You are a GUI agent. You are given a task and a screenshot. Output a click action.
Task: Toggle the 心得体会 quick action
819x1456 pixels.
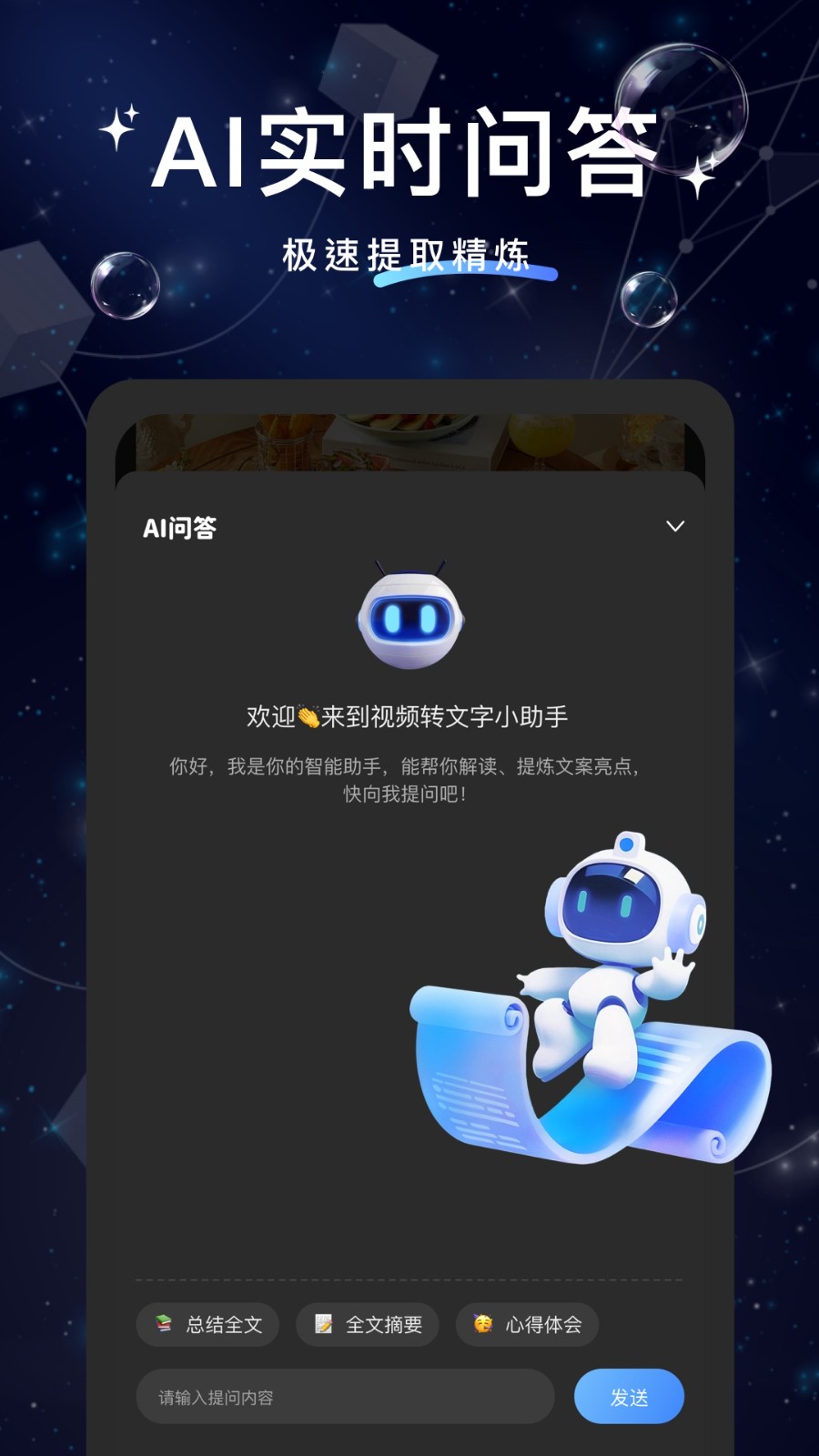(x=526, y=1325)
